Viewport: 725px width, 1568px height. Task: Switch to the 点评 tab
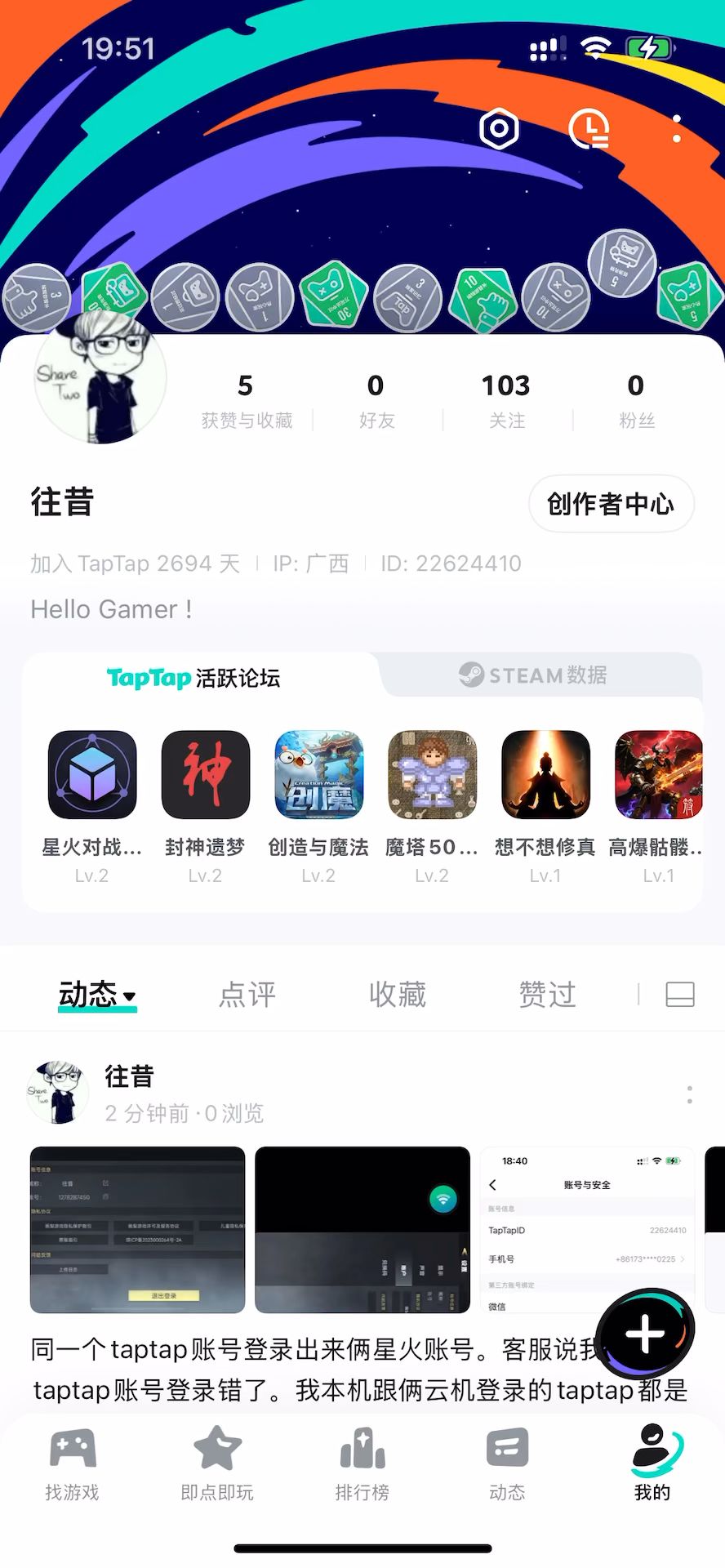247,994
